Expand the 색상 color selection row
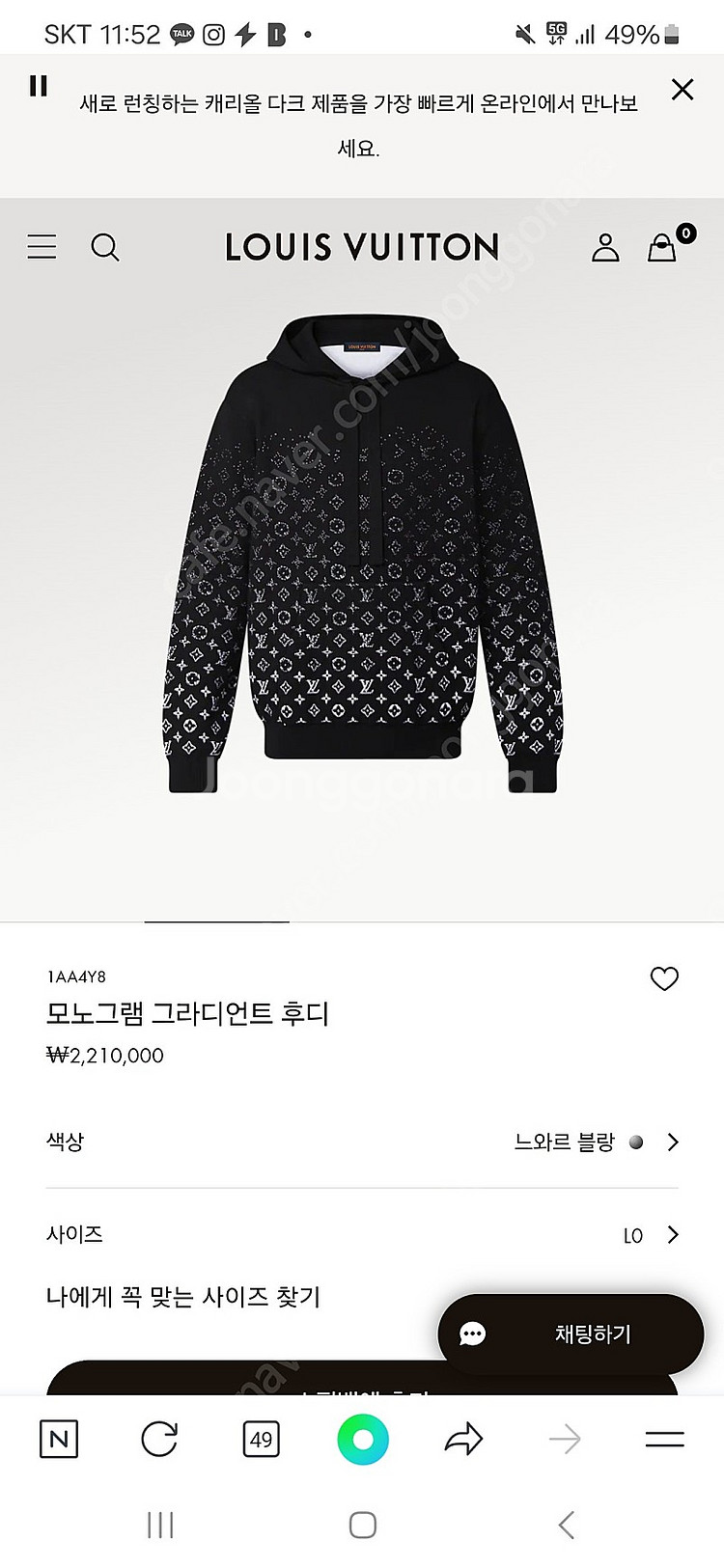 coord(362,1142)
